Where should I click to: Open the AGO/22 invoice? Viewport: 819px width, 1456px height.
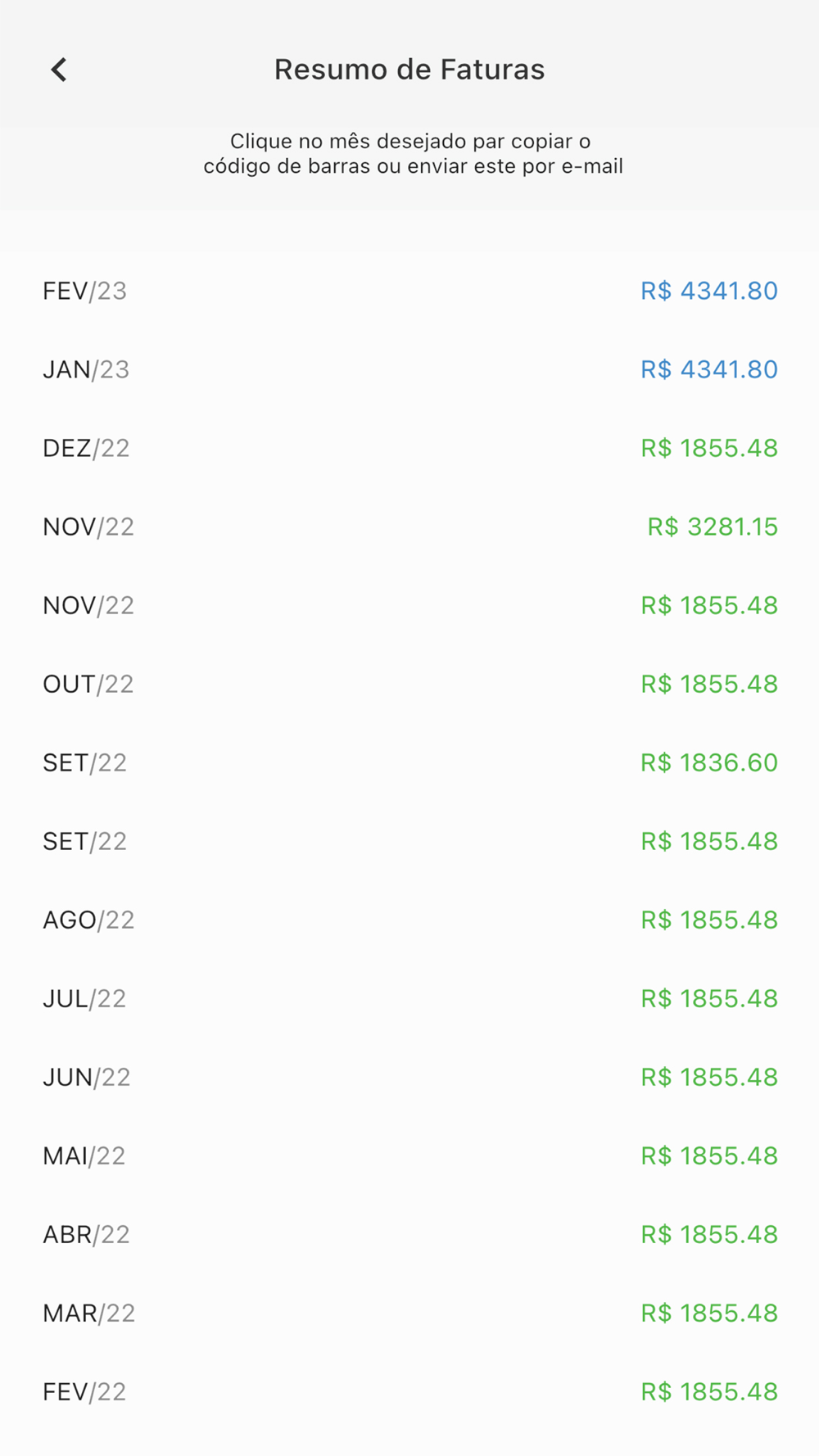point(409,920)
